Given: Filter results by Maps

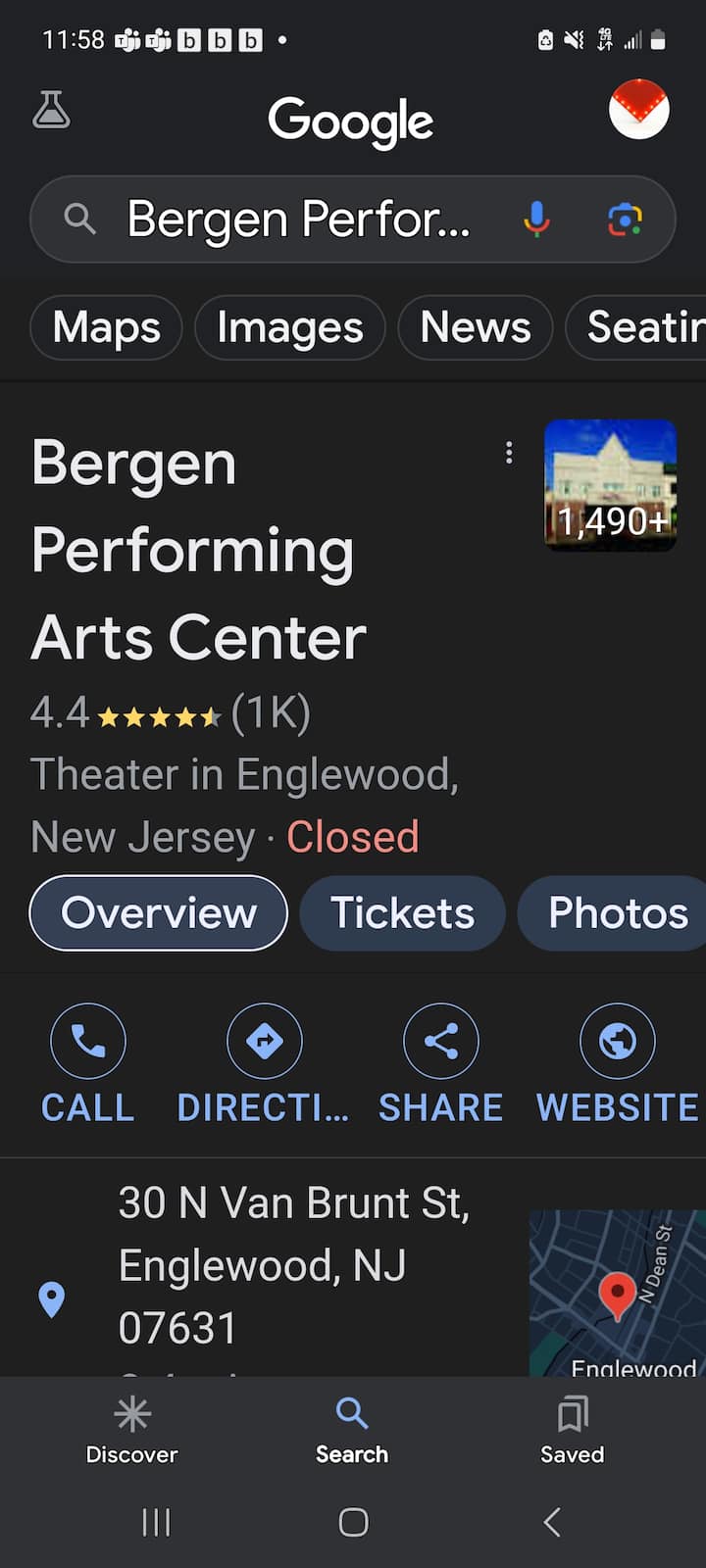Looking at the screenshot, I should [x=106, y=327].
